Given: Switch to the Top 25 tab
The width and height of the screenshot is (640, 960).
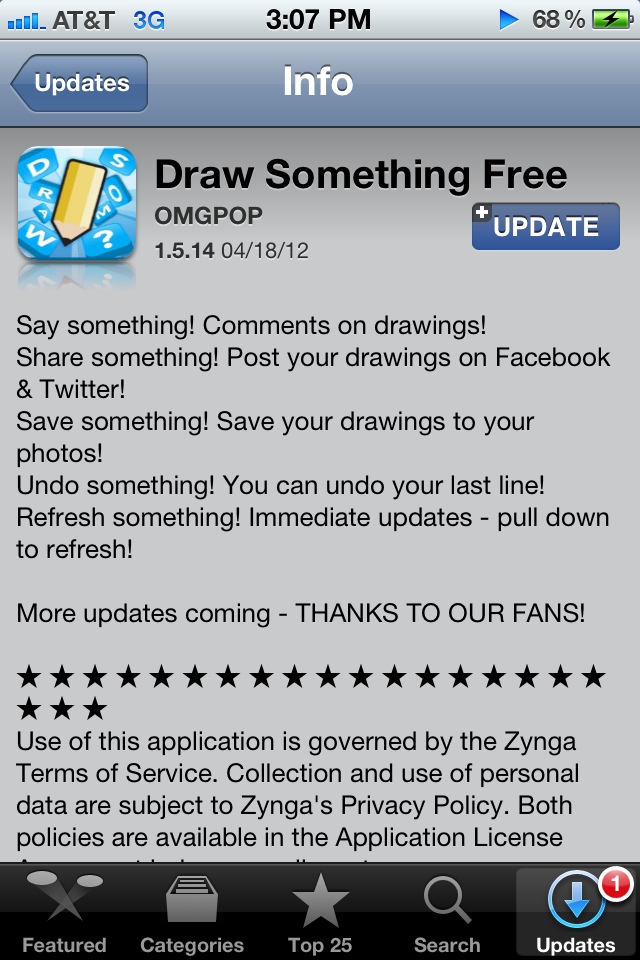Looking at the screenshot, I should [320, 913].
